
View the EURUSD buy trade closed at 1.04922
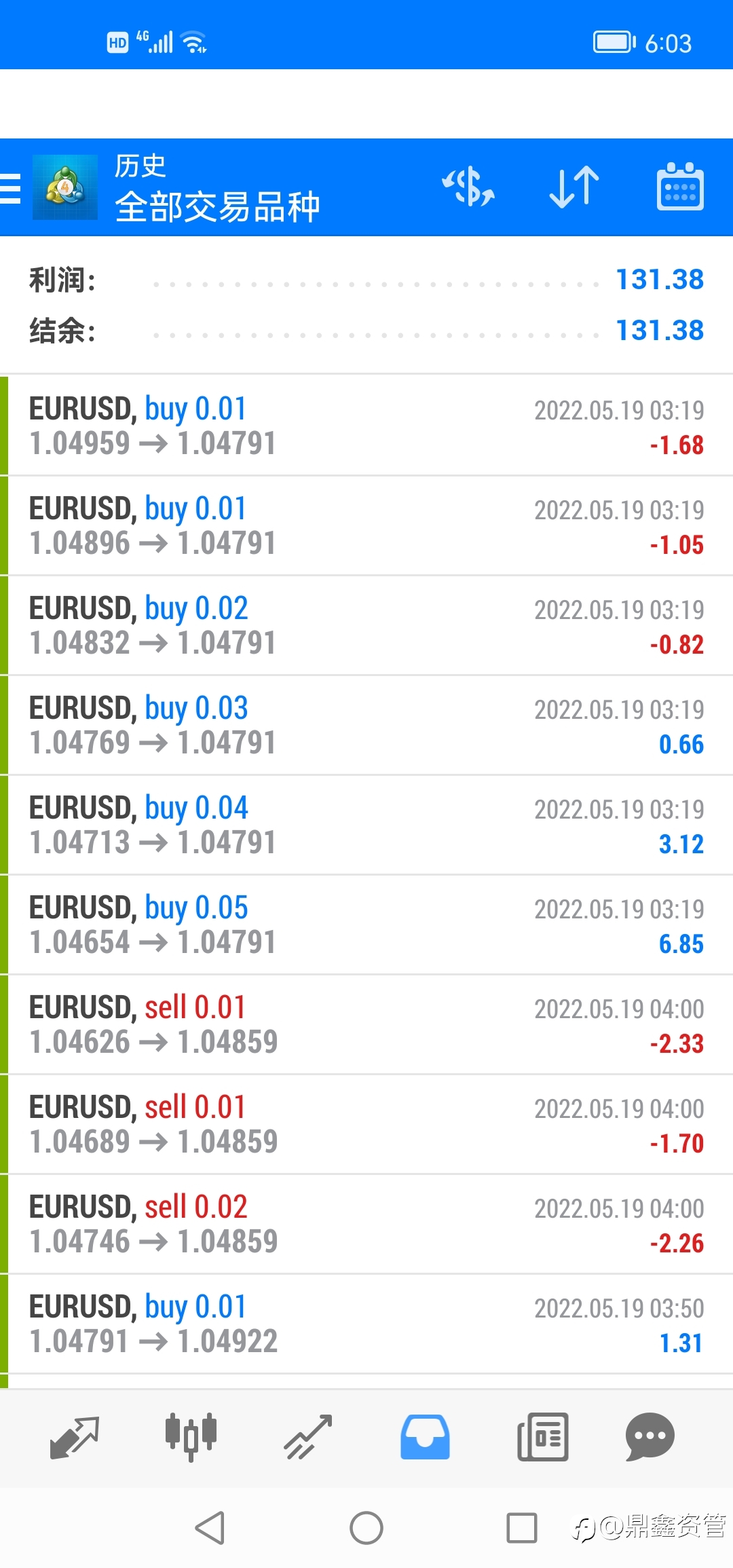366,1324
